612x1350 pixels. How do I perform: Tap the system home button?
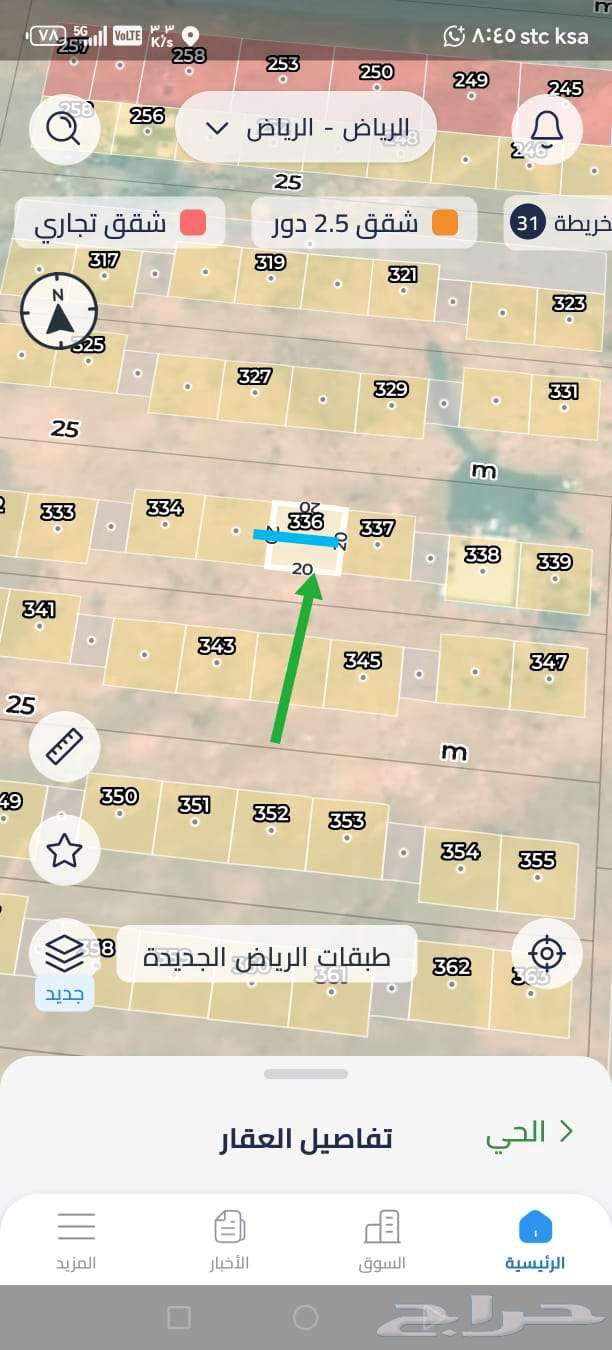pyautogui.click(x=306, y=1317)
